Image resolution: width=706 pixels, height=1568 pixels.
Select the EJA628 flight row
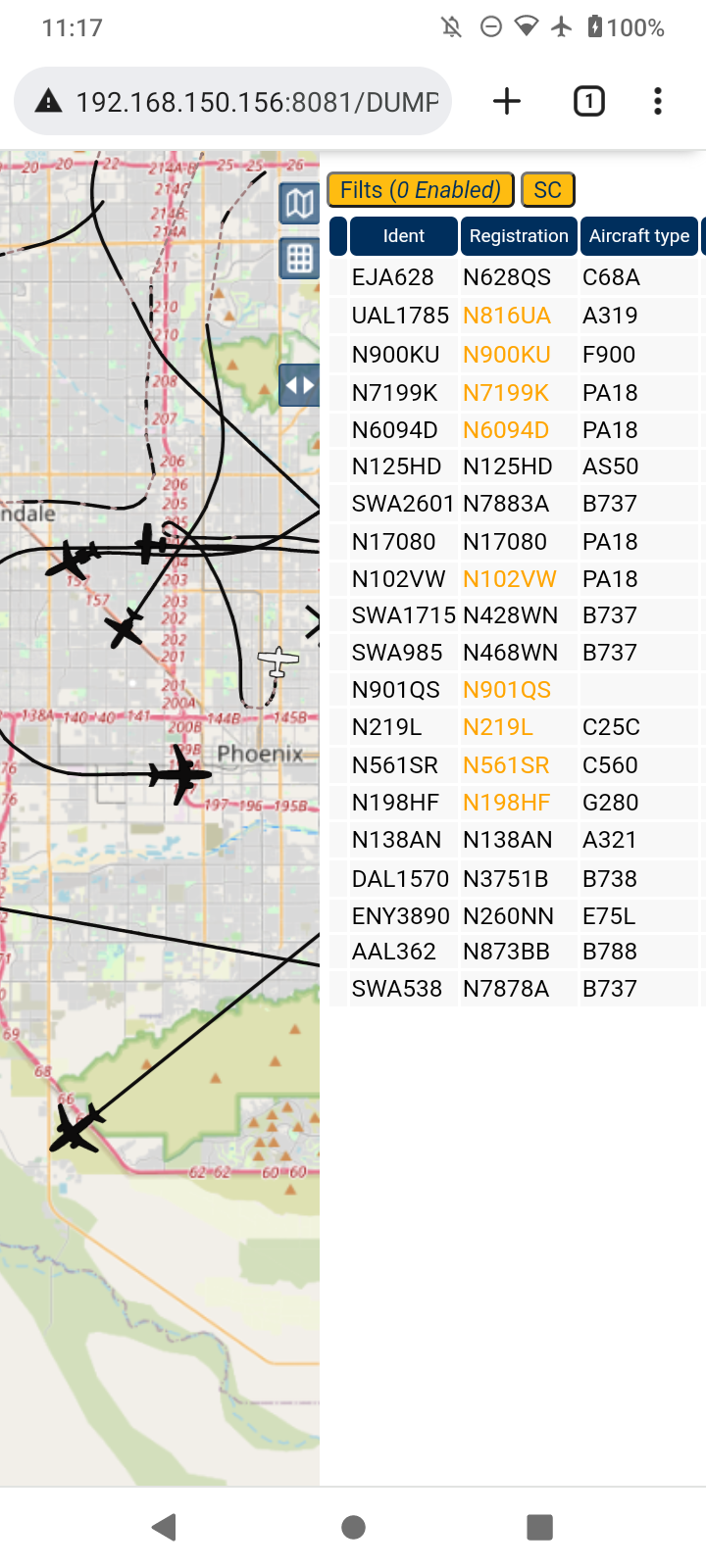point(517,277)
